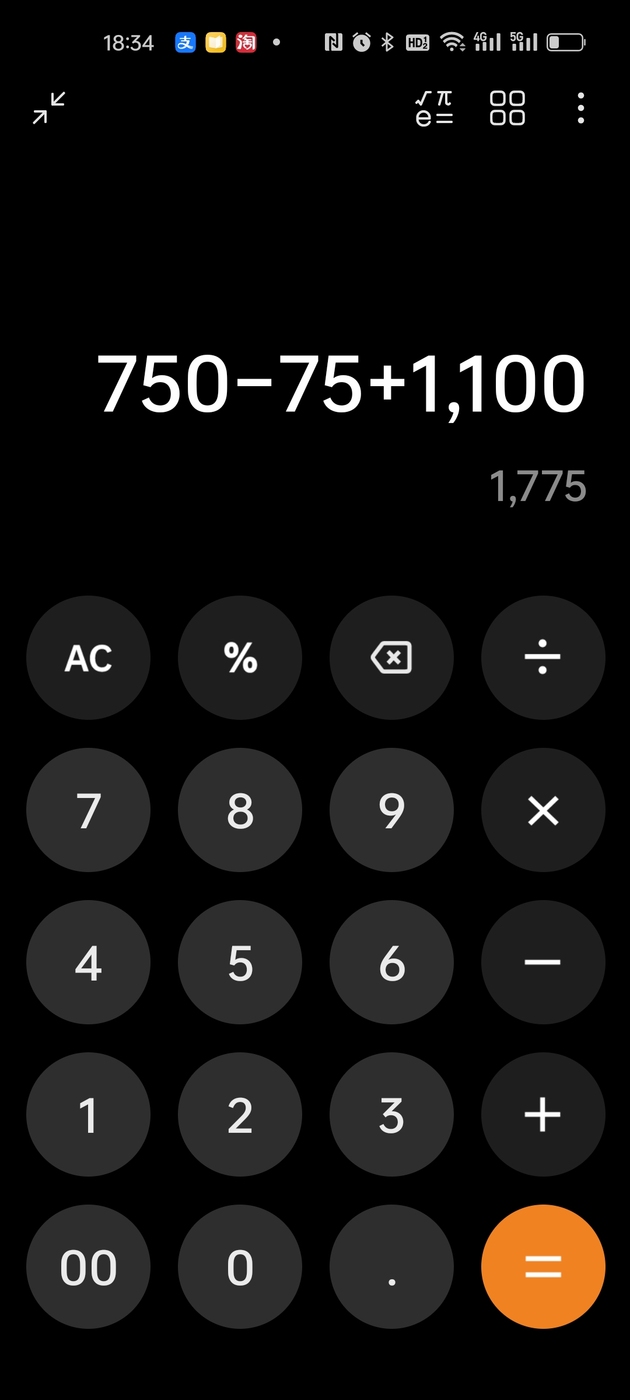The image size is (630, 1400).
Task: Select the division operator
Action: click(x=543, y=658)
